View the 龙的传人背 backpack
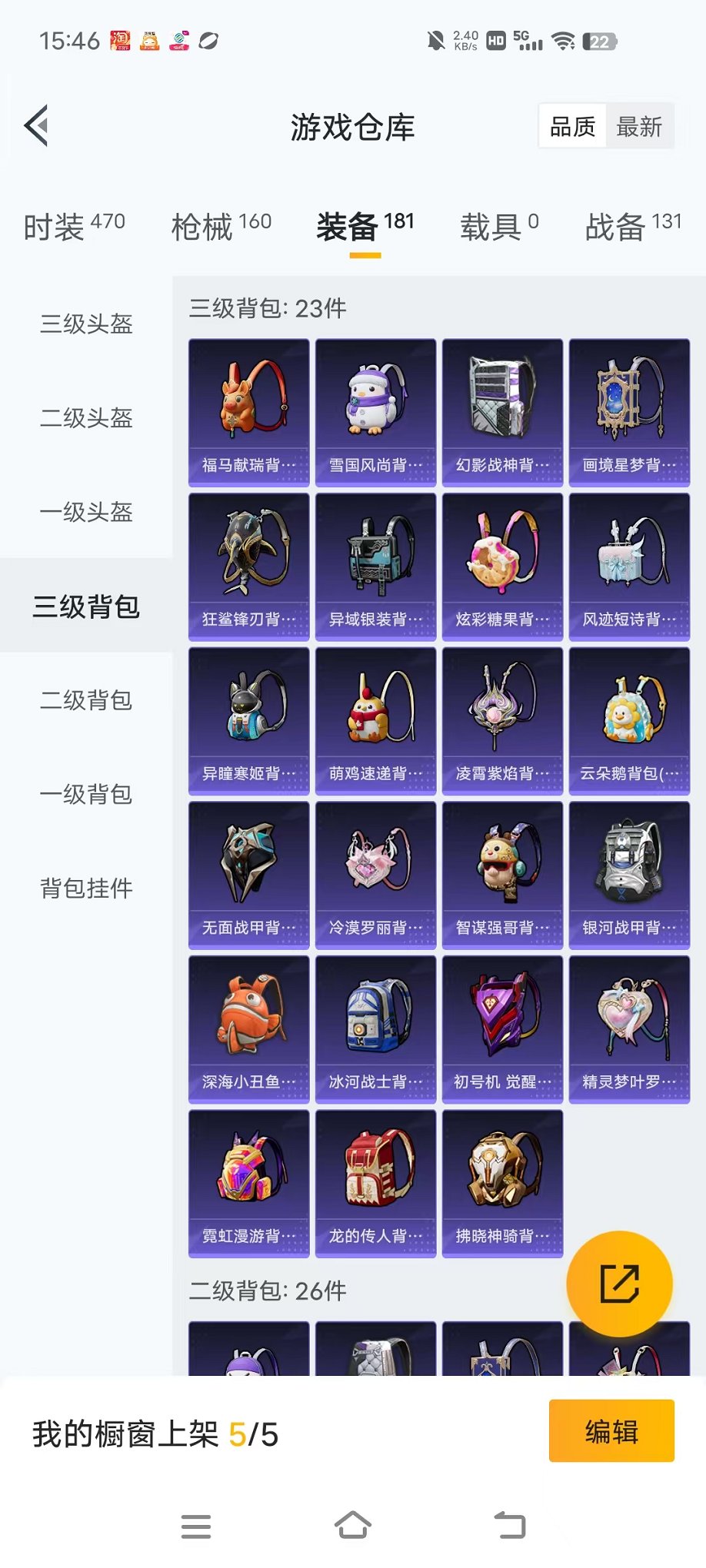Viewport: 706px width, 1568px height. (375, 1183)
